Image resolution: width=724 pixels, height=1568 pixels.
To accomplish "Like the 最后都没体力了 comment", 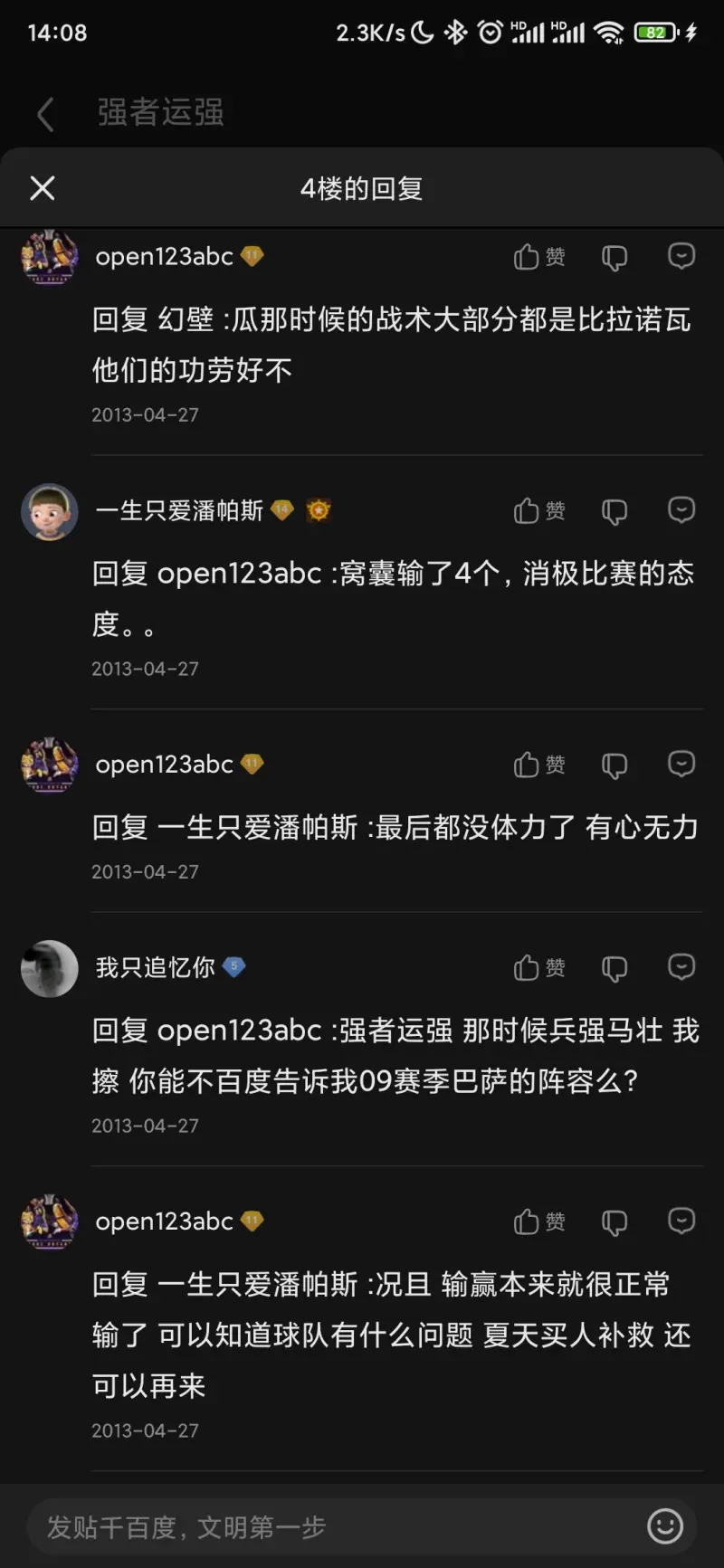I will (538, 765).
